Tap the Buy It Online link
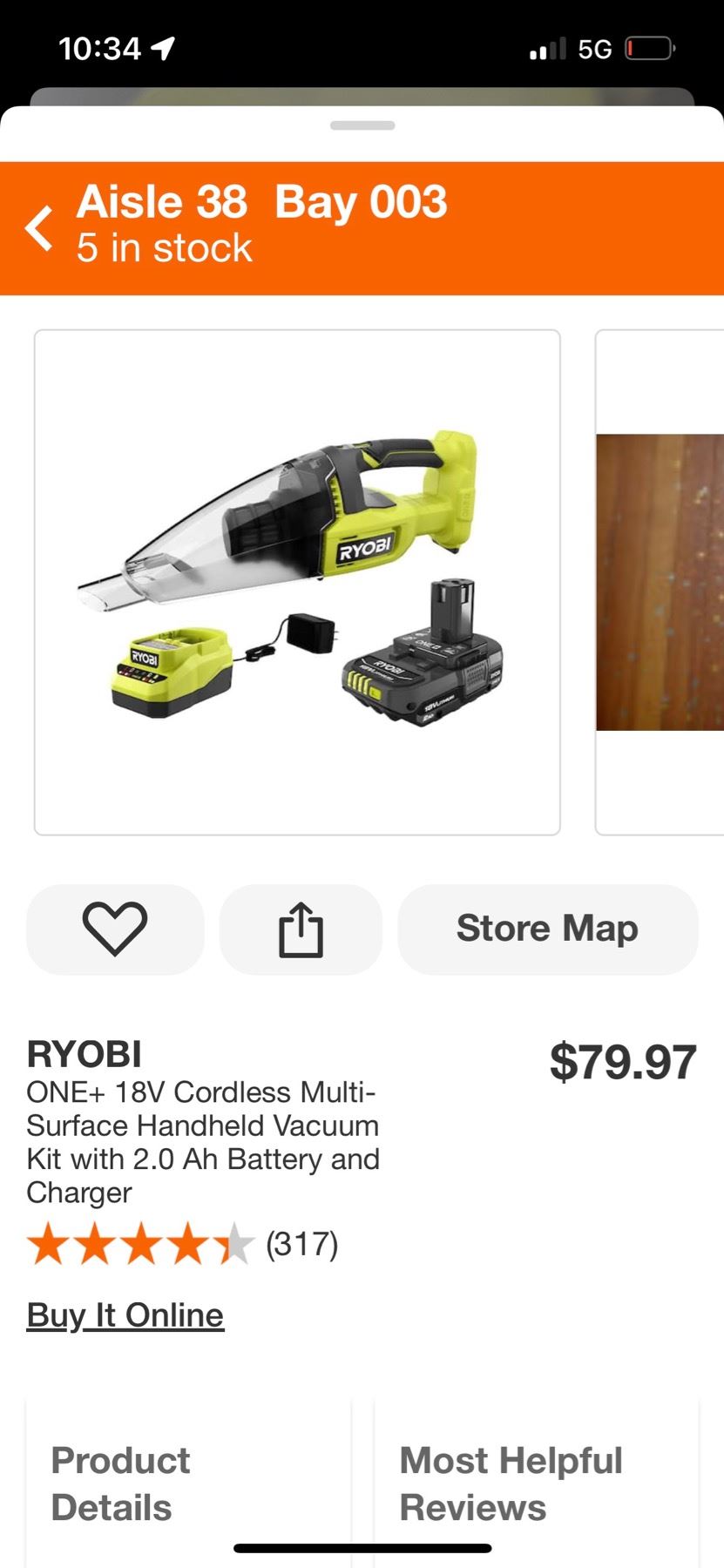The width and height of the screenshot is (724, 1568). pyautogui.click(x=125, y=1315)
